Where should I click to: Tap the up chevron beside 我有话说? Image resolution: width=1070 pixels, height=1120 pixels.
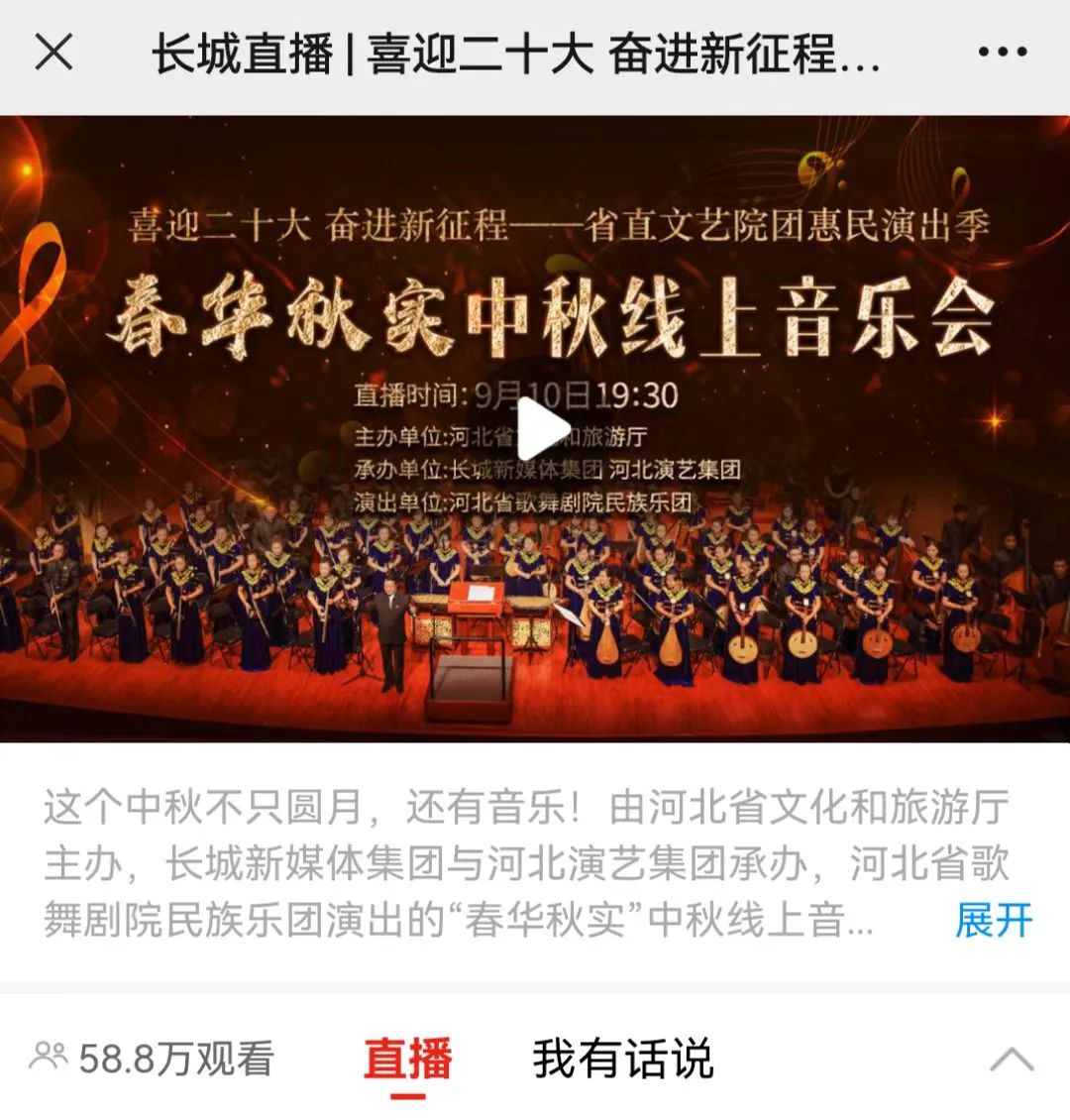[1012, 1060]
